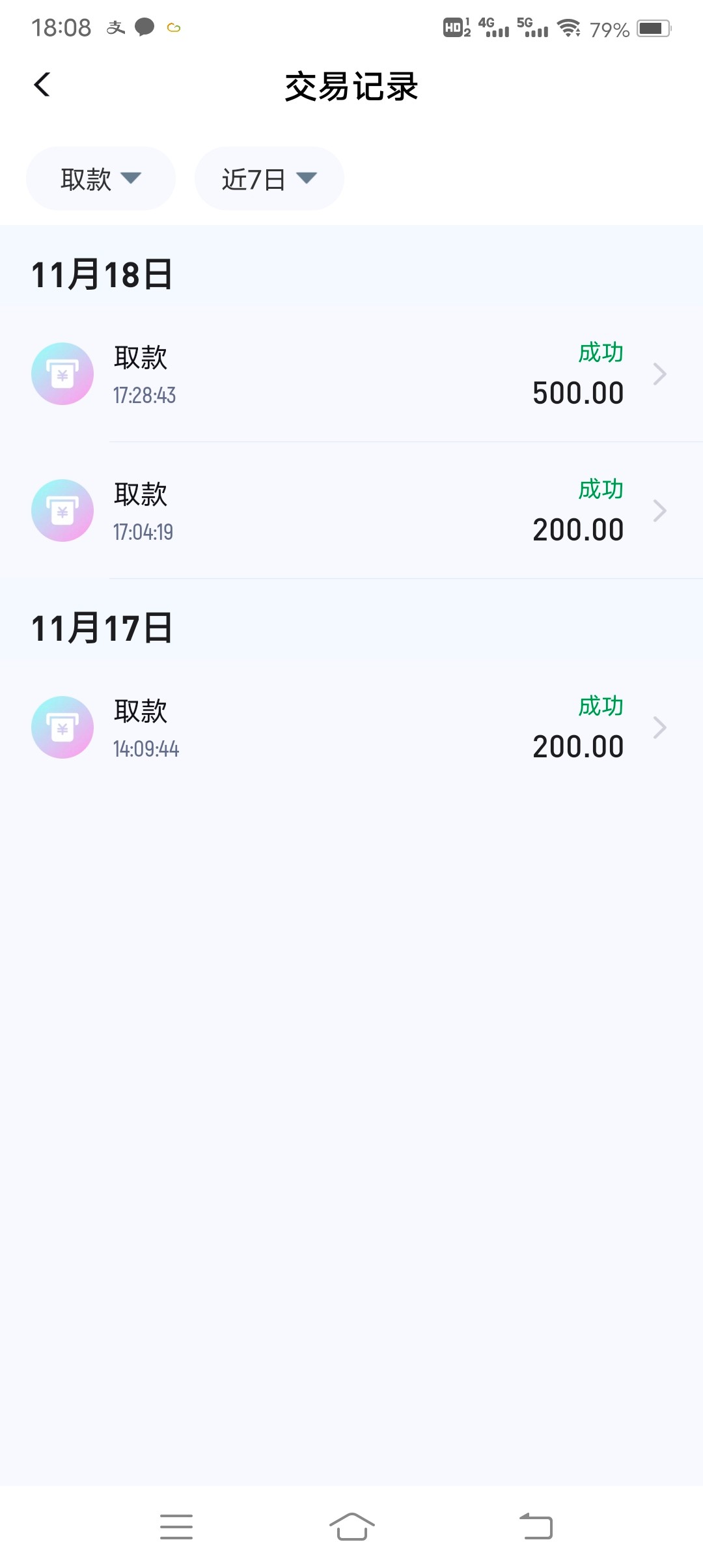
Task: Expand the 取款 transaction type dropdown
Action: (101, 178)
